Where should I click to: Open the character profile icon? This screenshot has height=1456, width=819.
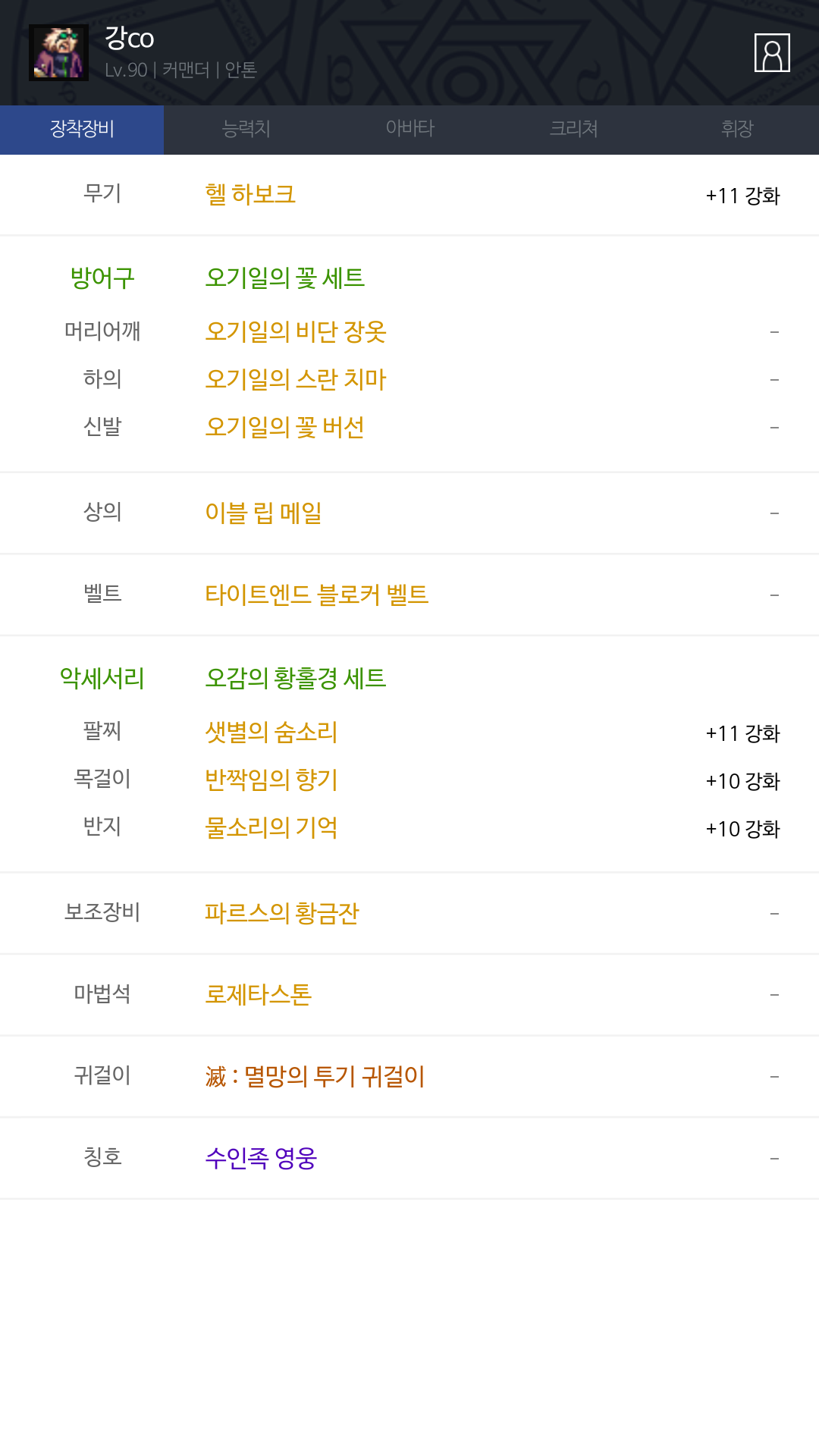pos(772,53)
